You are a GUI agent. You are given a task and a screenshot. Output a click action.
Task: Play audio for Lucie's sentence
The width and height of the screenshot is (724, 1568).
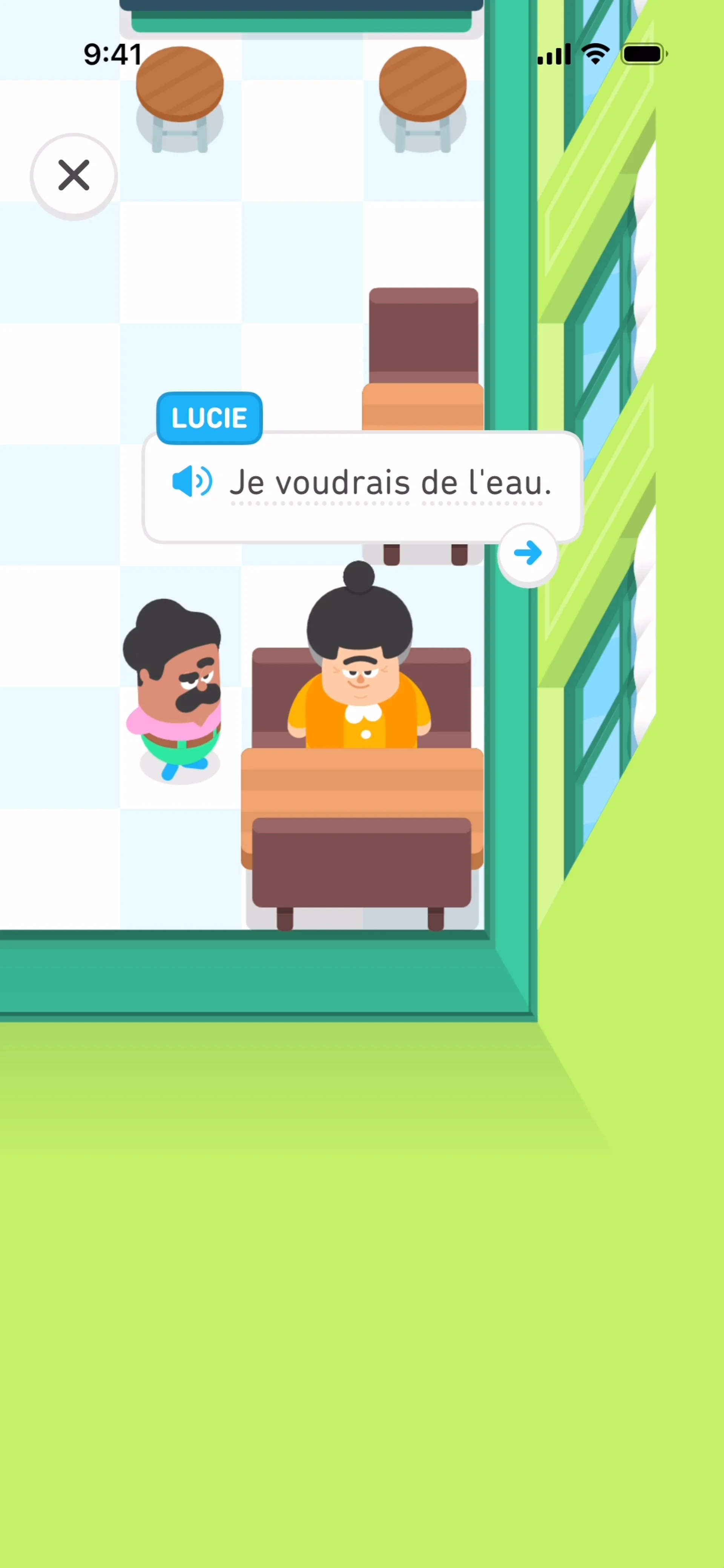192,481
